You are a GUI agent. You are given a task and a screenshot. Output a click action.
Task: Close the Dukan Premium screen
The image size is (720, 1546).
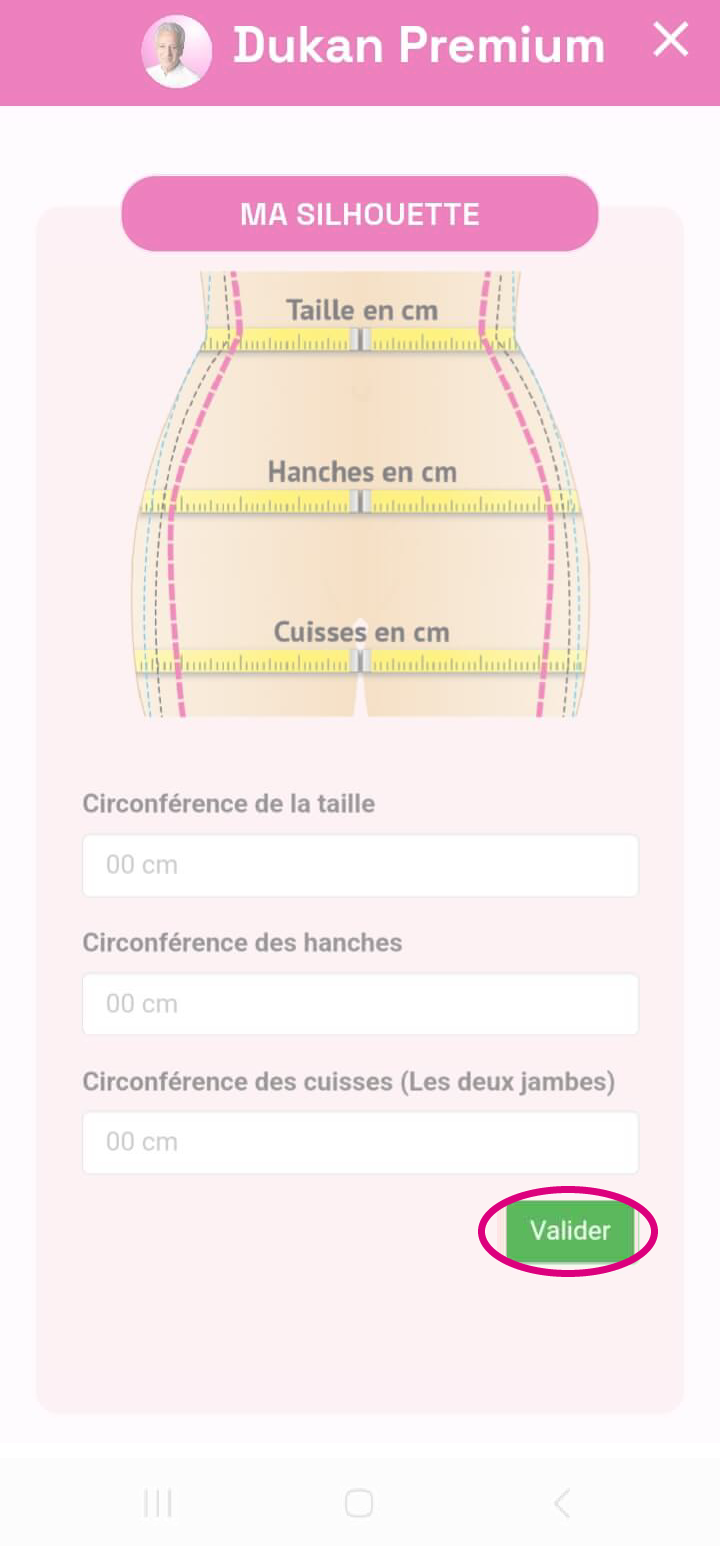click(670, 40)
